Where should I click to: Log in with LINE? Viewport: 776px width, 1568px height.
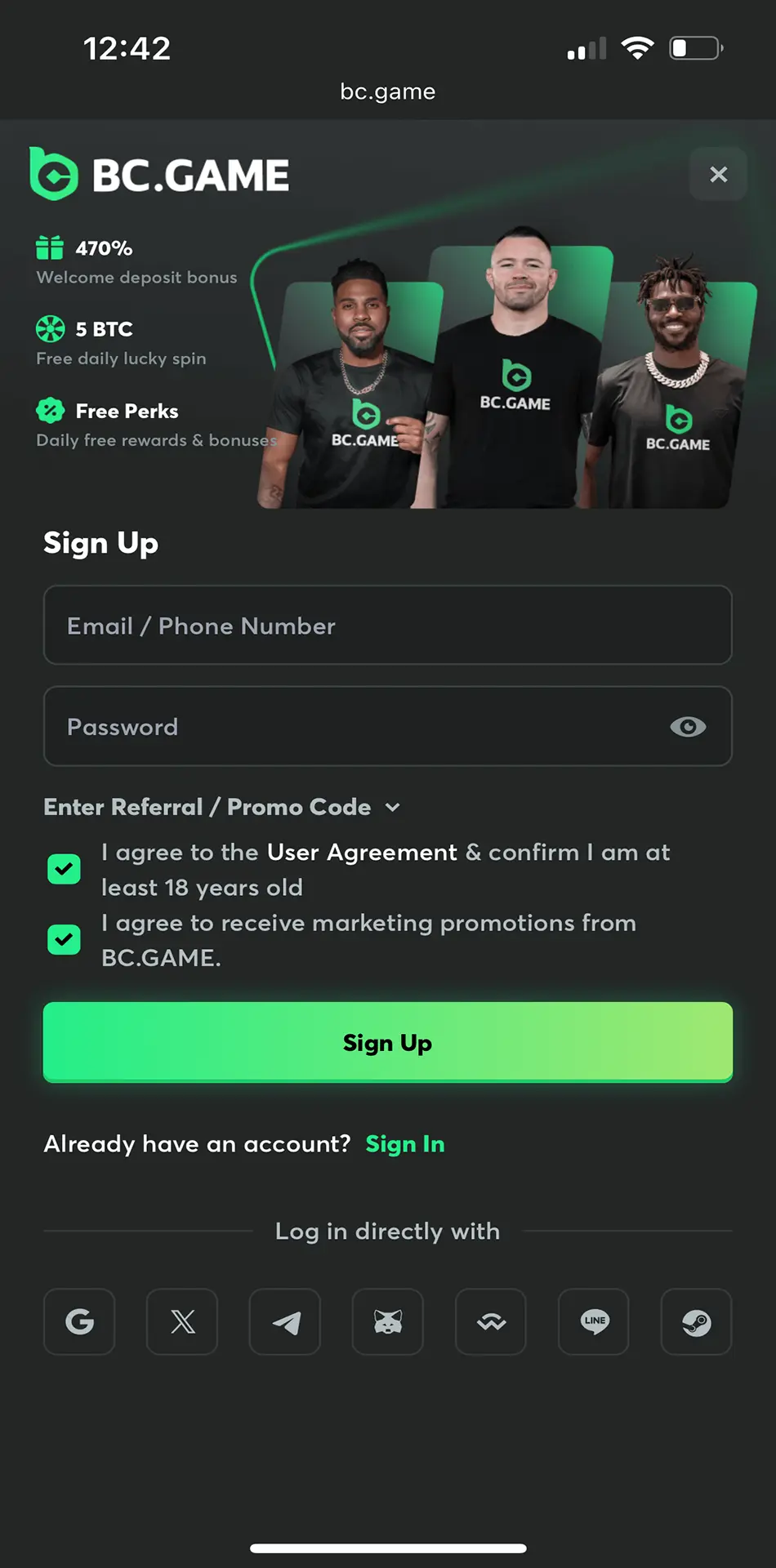594,1321
